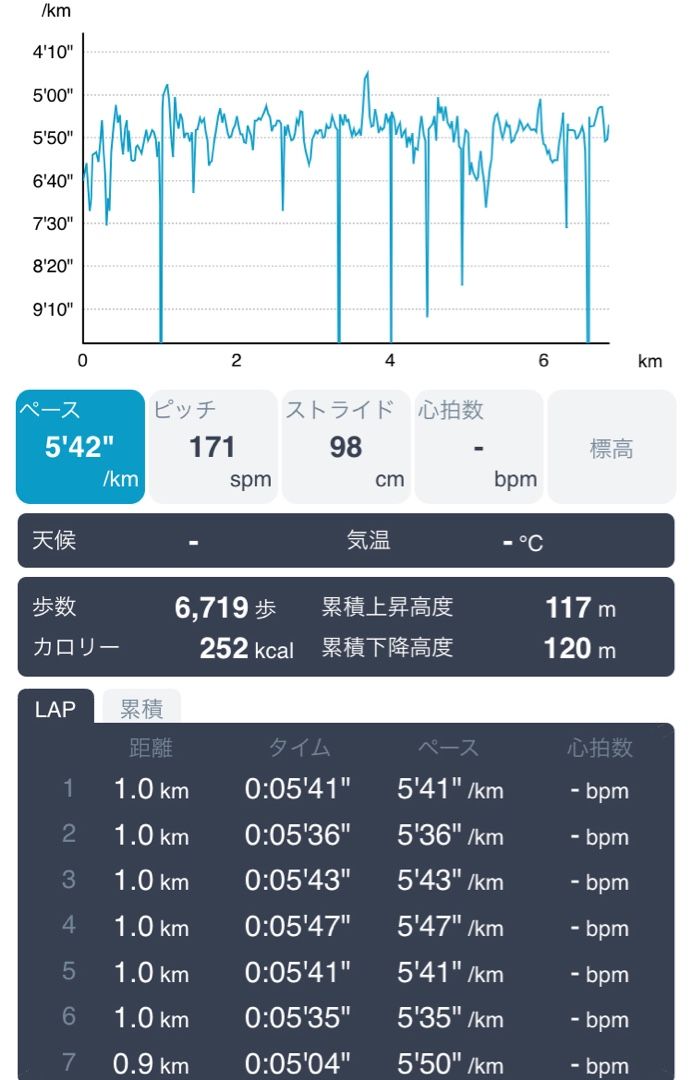Show the ストライド graph

[x=345, y=446]
